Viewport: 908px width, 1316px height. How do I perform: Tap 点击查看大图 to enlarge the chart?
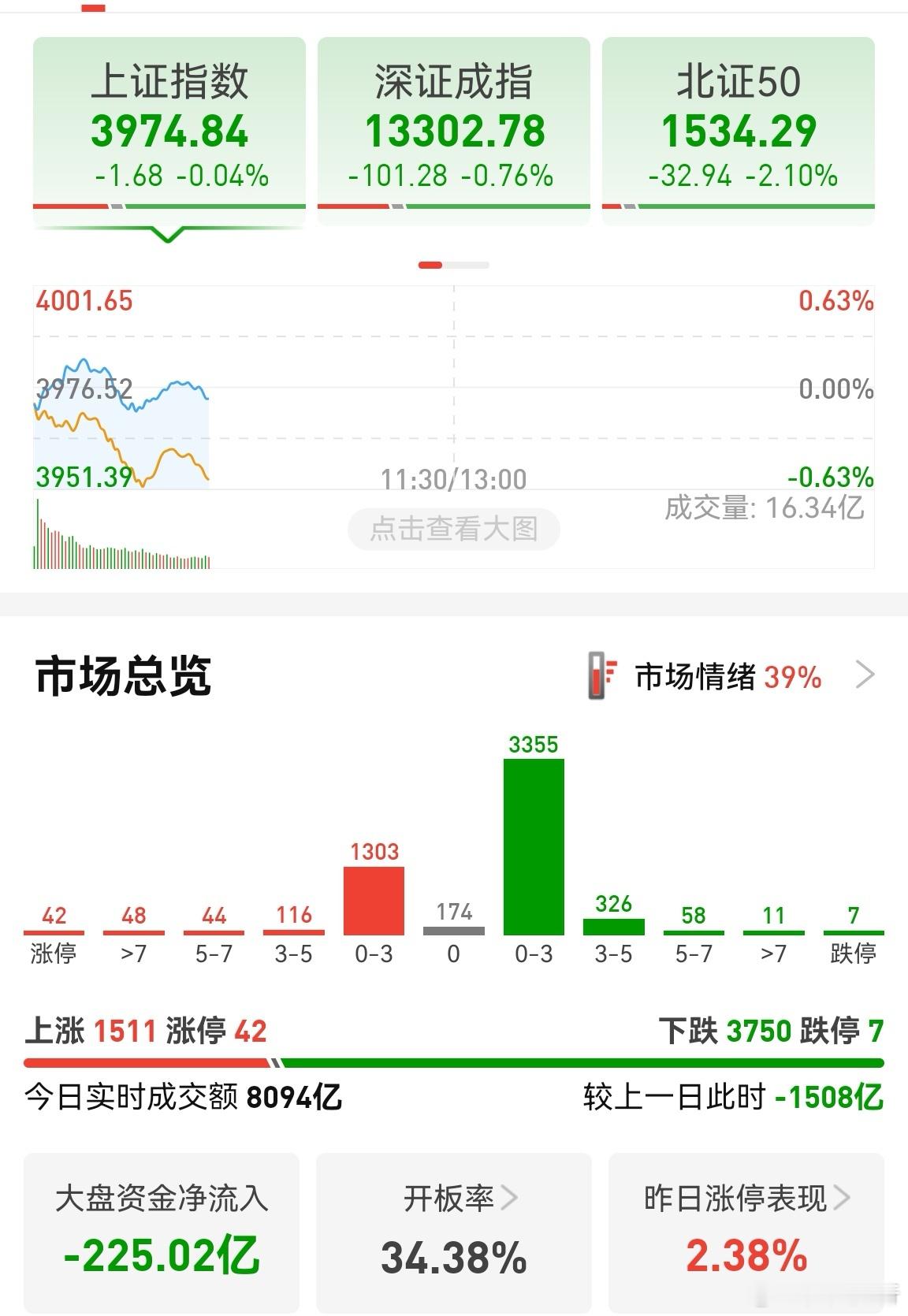point(454,530)
